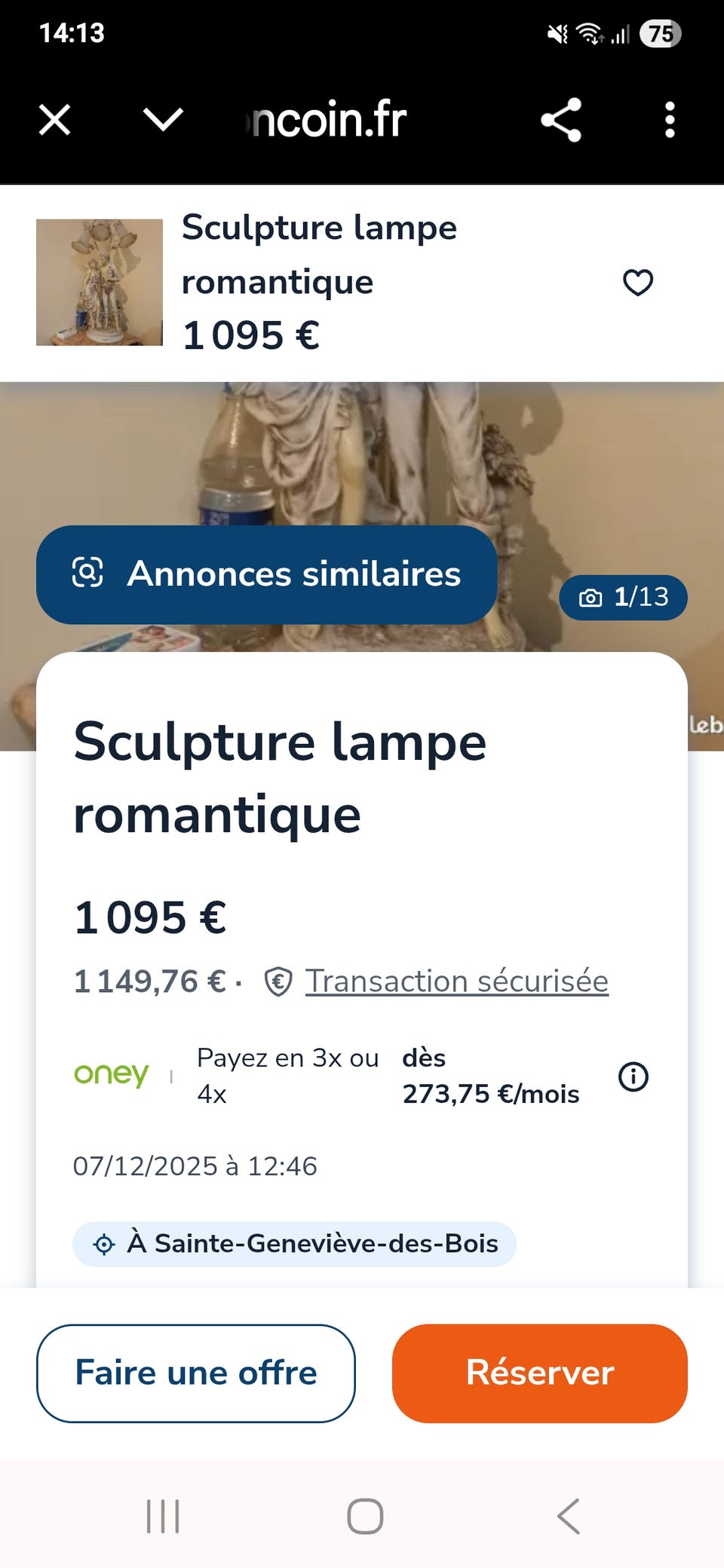Open the share options for this listing
The image size is (724, 1568).
pyautogui.click(x=562, y=119)
